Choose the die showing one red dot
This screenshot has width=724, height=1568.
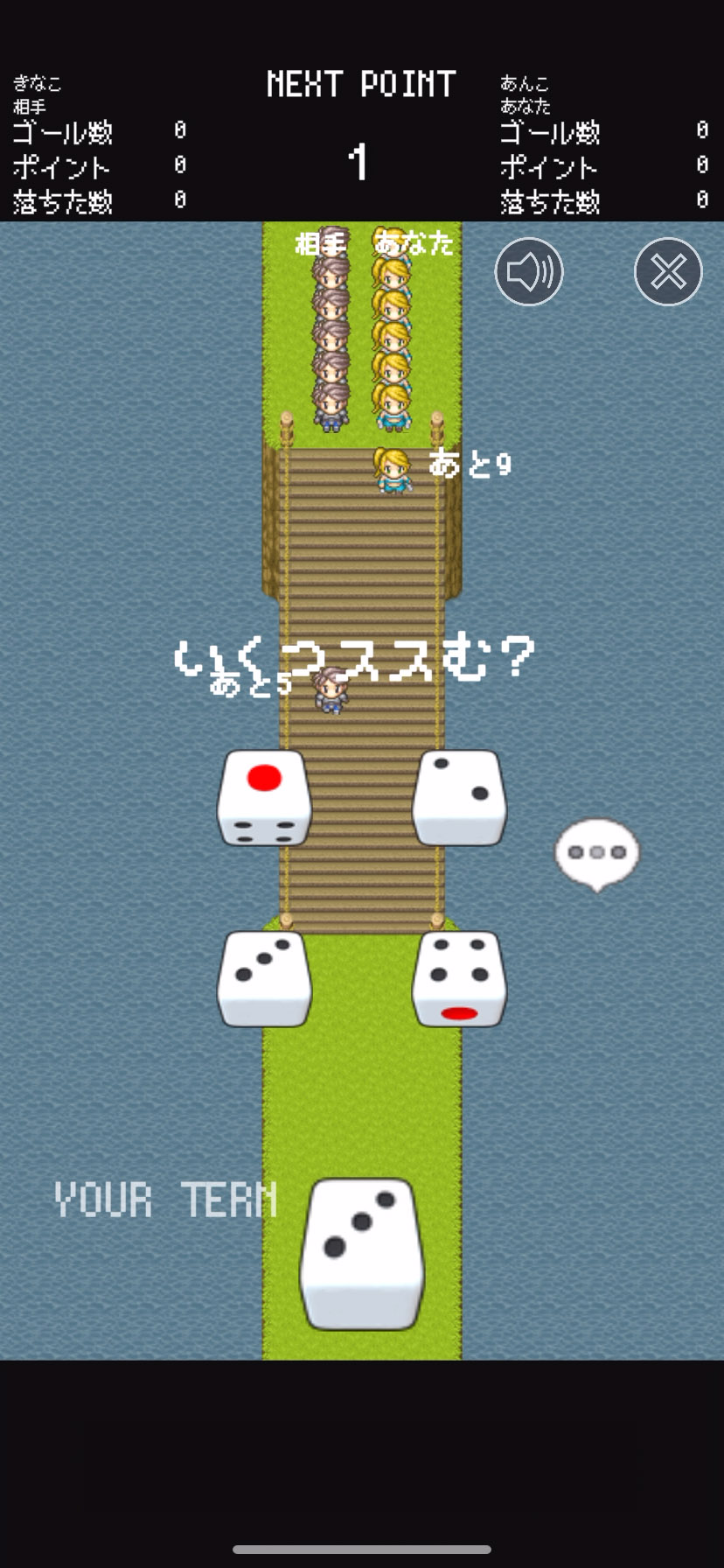(264, 797)
